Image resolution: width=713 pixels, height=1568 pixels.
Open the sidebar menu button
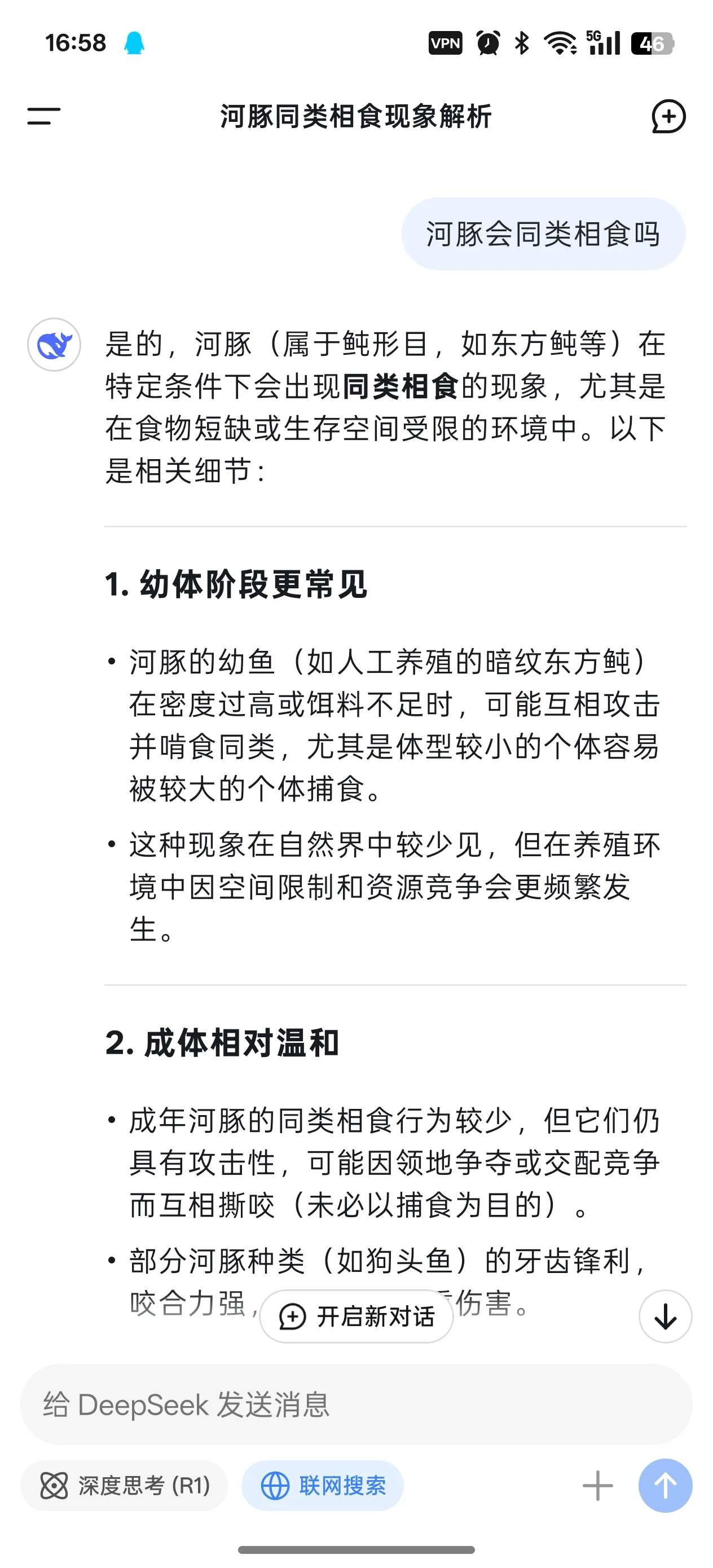[44, 116]
